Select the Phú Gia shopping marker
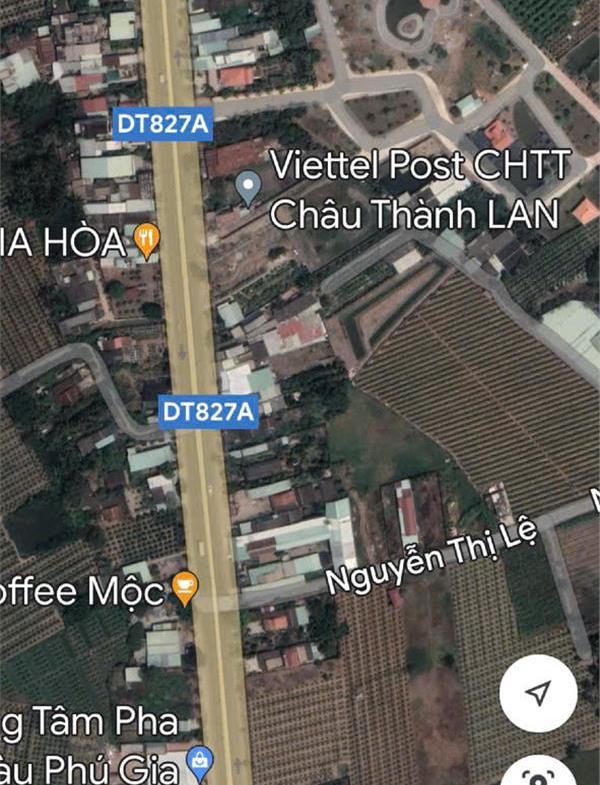 pos(202,765)
